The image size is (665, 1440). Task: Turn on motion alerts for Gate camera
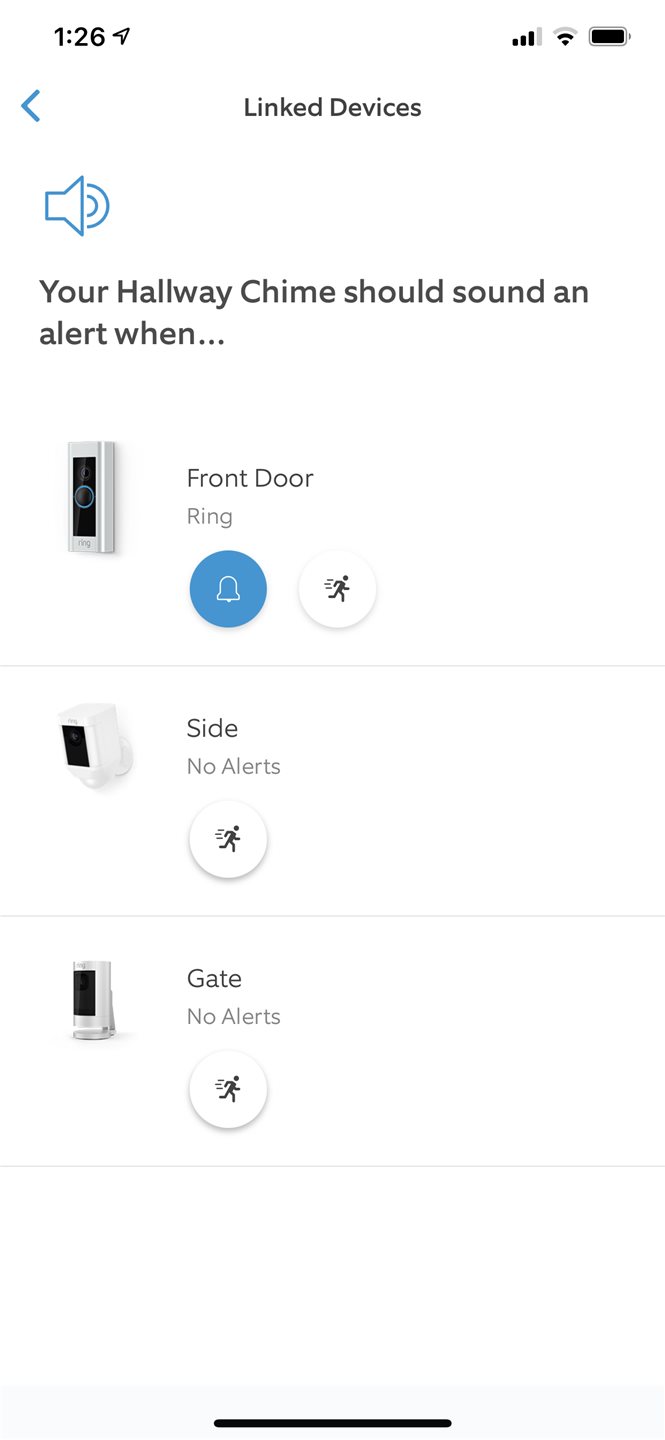click(x=228, y=1089)
